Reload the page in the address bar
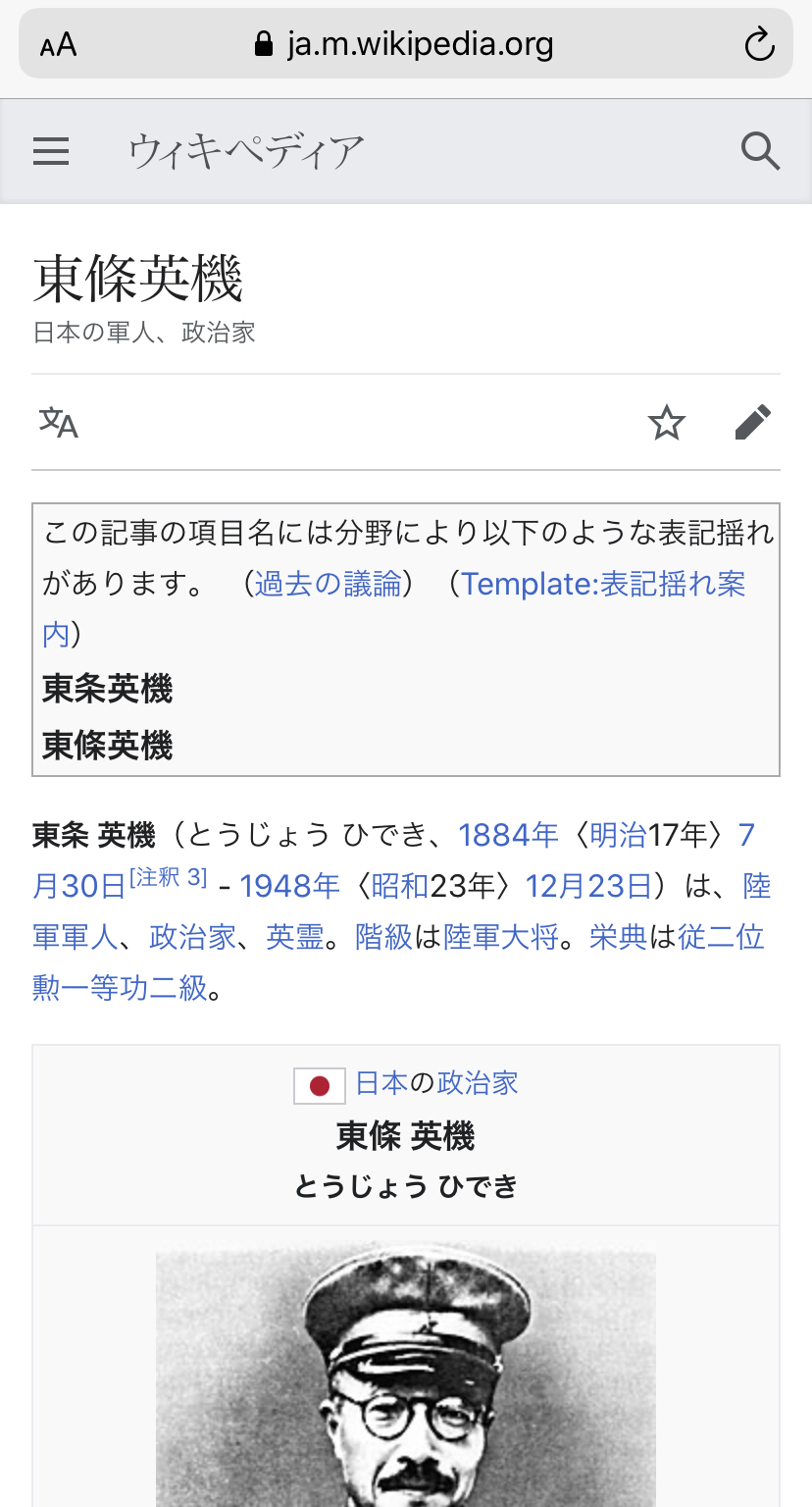 (759, 45)
